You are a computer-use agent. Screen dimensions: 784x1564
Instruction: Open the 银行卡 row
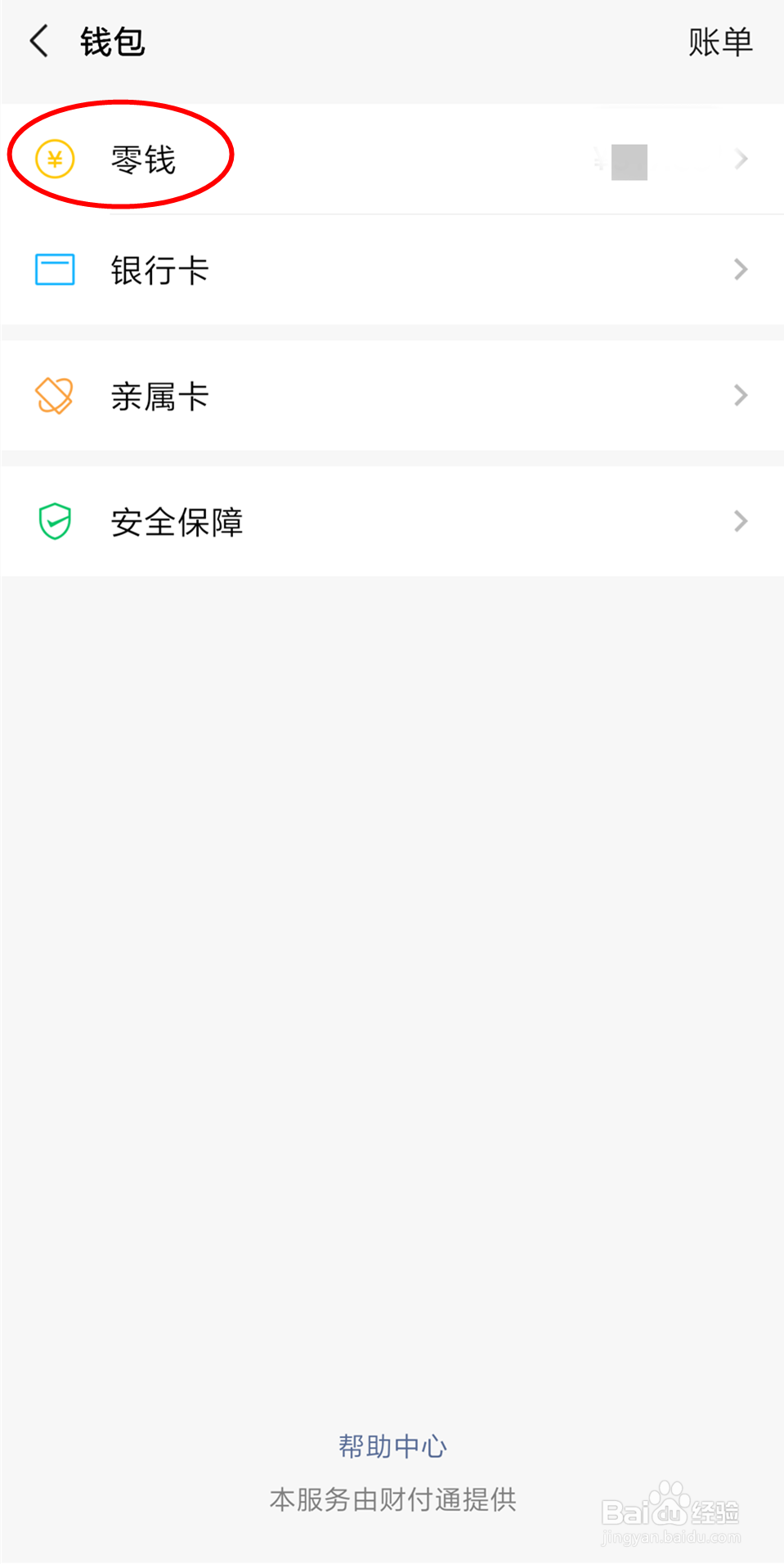391,270
